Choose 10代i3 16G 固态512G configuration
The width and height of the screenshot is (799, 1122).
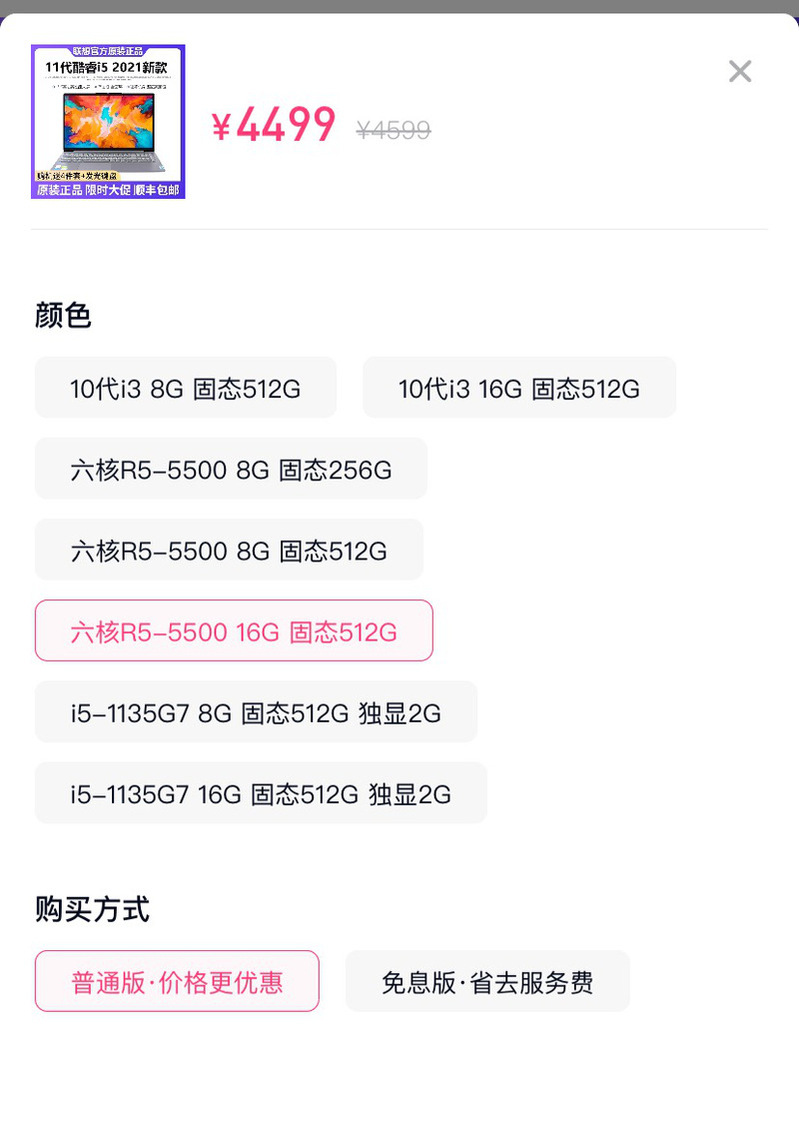point(519,388)
